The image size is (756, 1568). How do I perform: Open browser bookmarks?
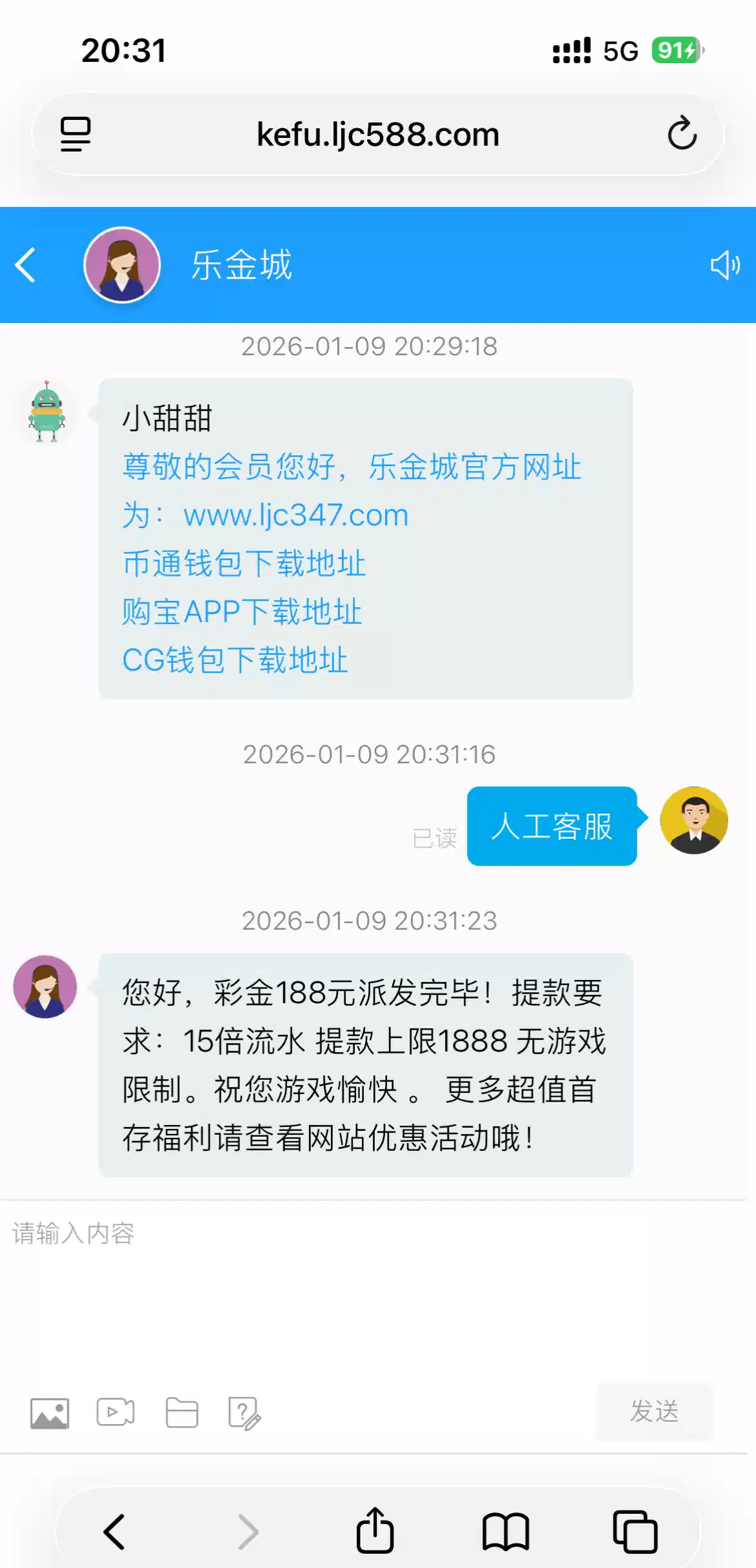coord(506,1532)
